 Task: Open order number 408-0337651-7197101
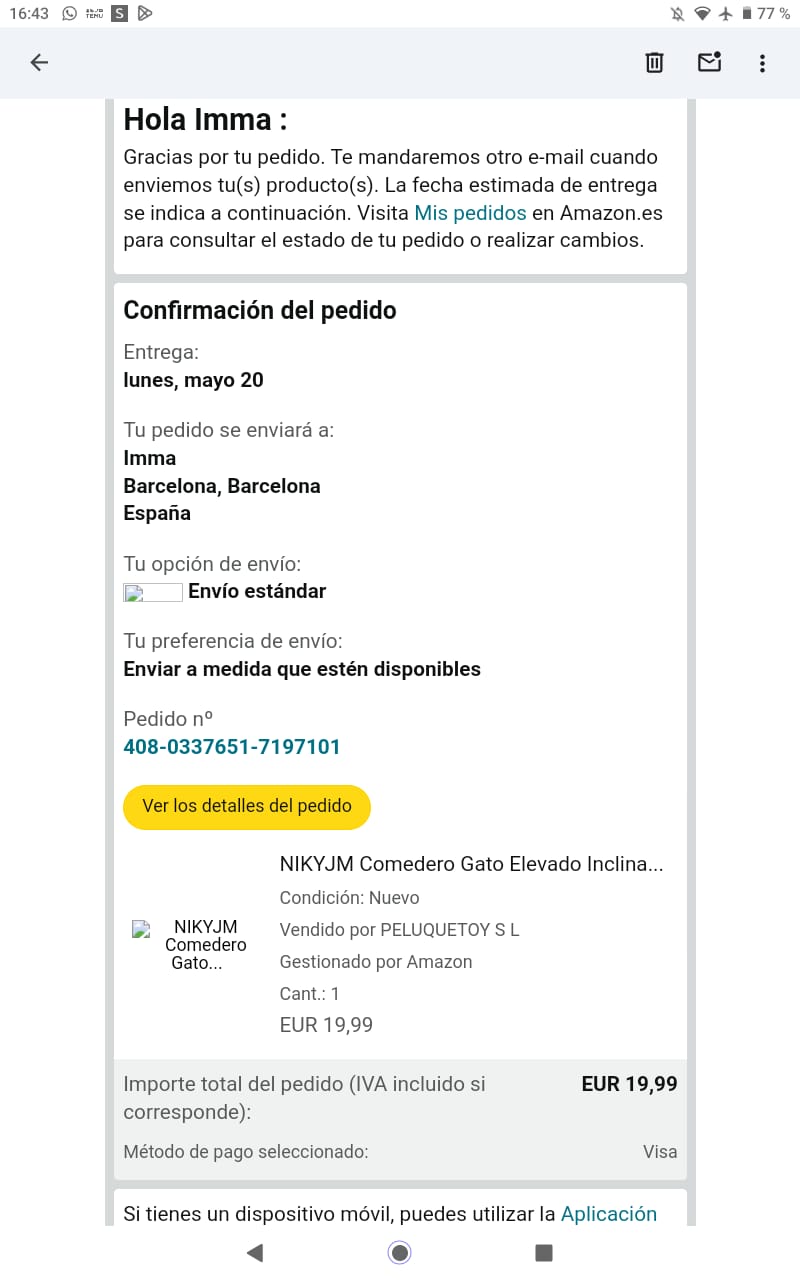point(232,747)
